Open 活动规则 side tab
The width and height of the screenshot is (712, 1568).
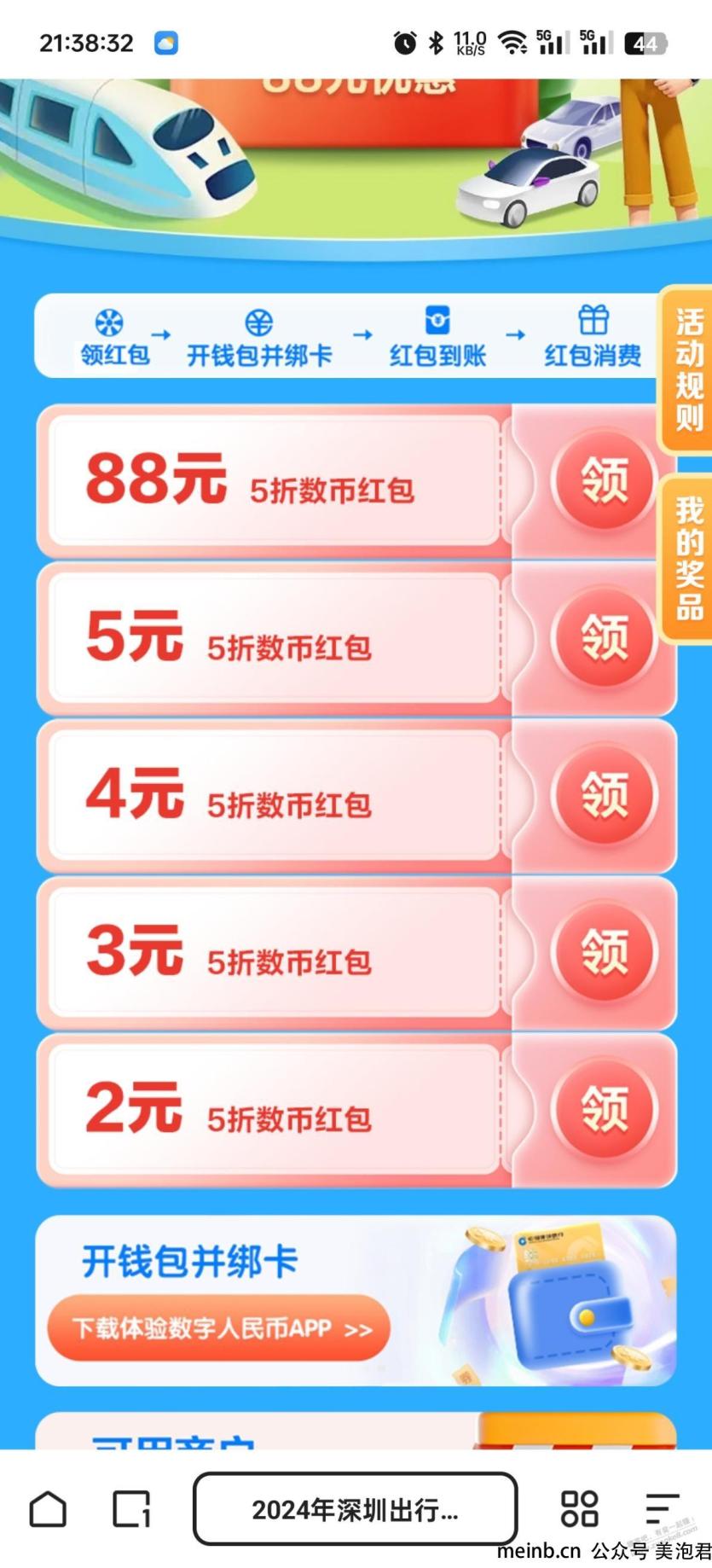(x=687, y=369)
